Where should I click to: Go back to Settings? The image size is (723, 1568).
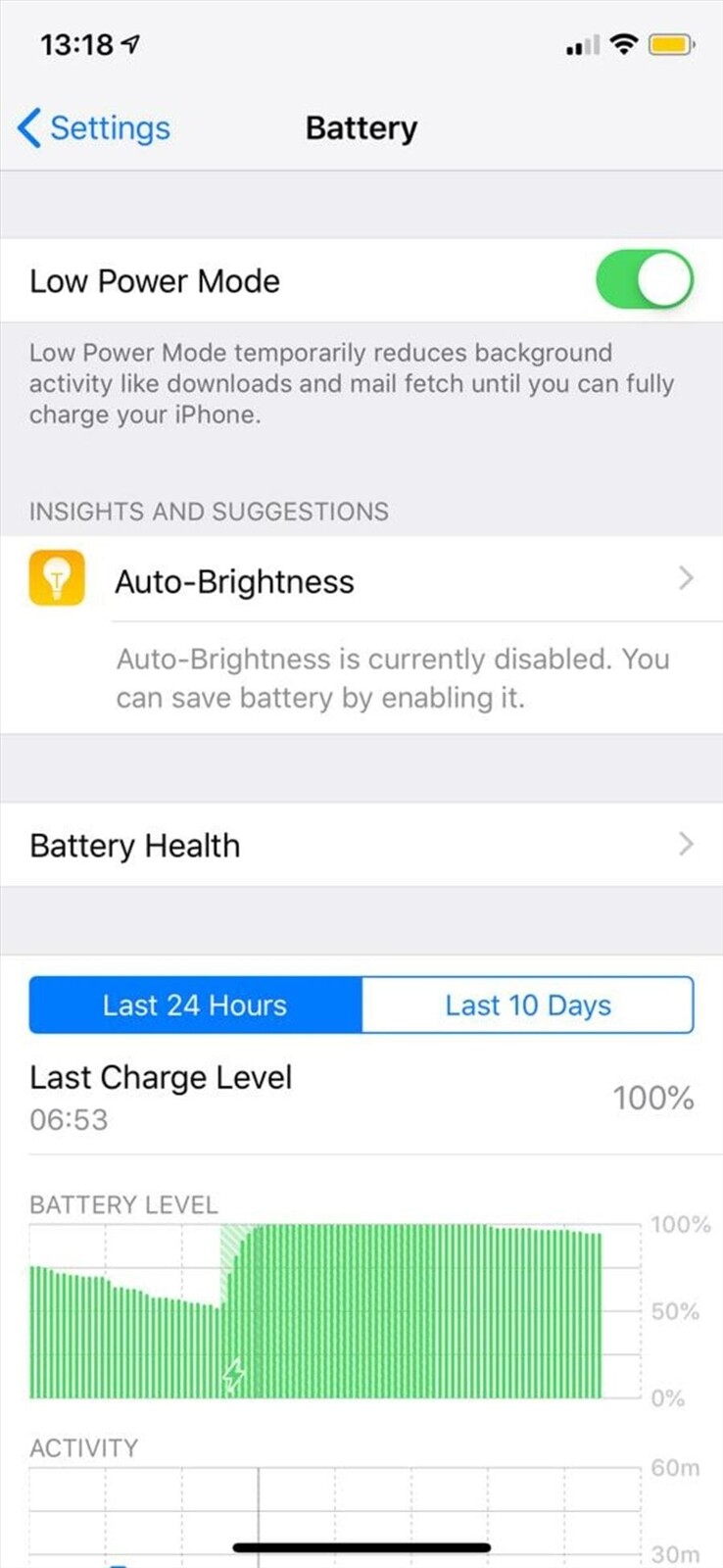pyautogui.click(x=94, y=128)
